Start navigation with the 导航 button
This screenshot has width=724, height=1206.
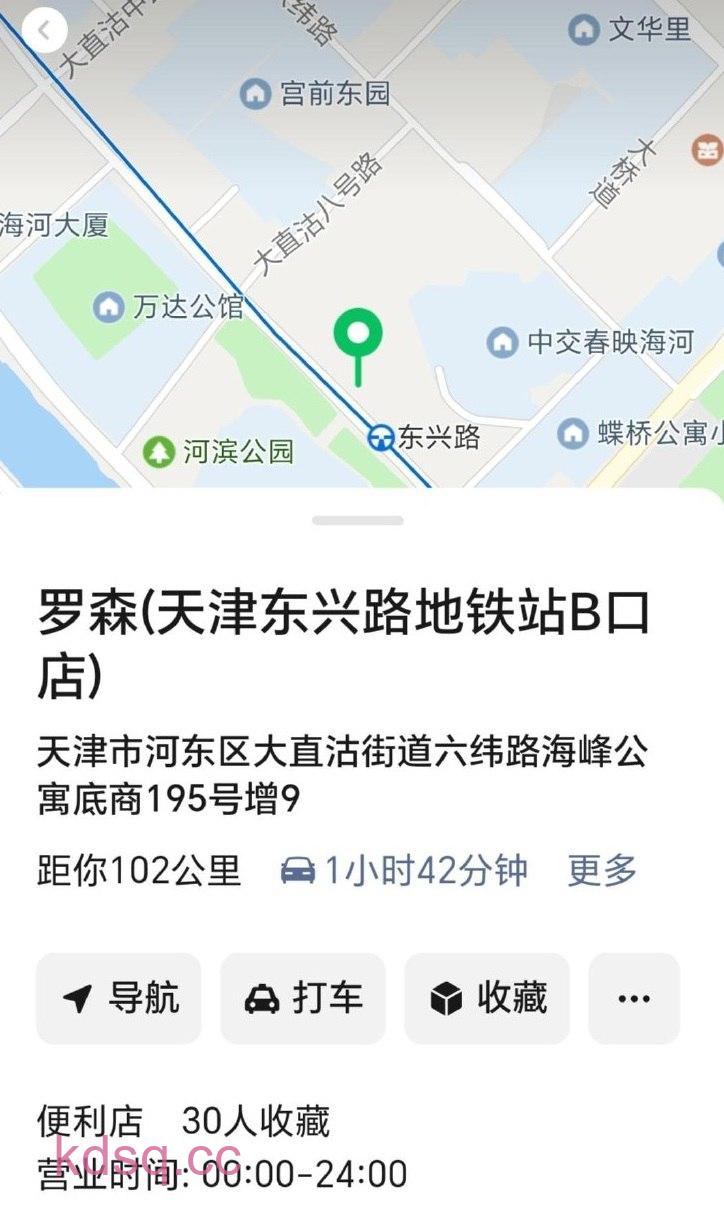click(x=118, y=998)
